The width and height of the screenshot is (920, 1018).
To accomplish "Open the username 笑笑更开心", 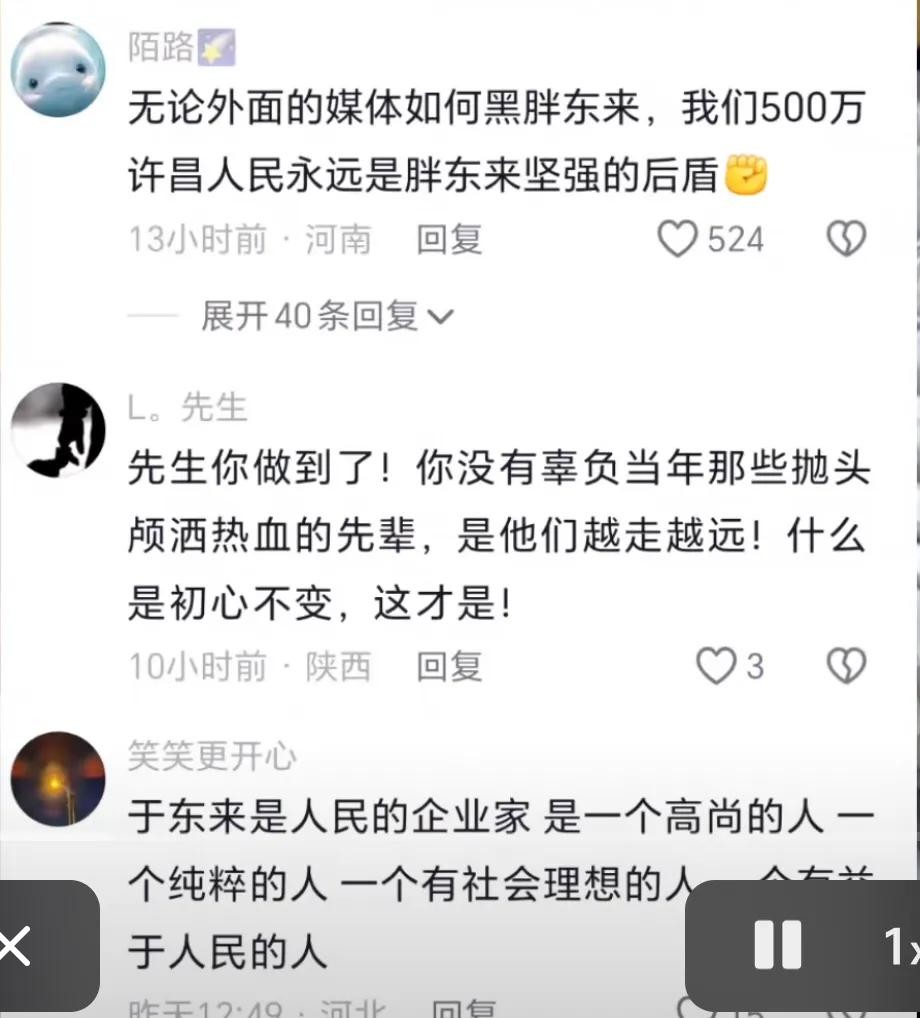I will [212, 756].
